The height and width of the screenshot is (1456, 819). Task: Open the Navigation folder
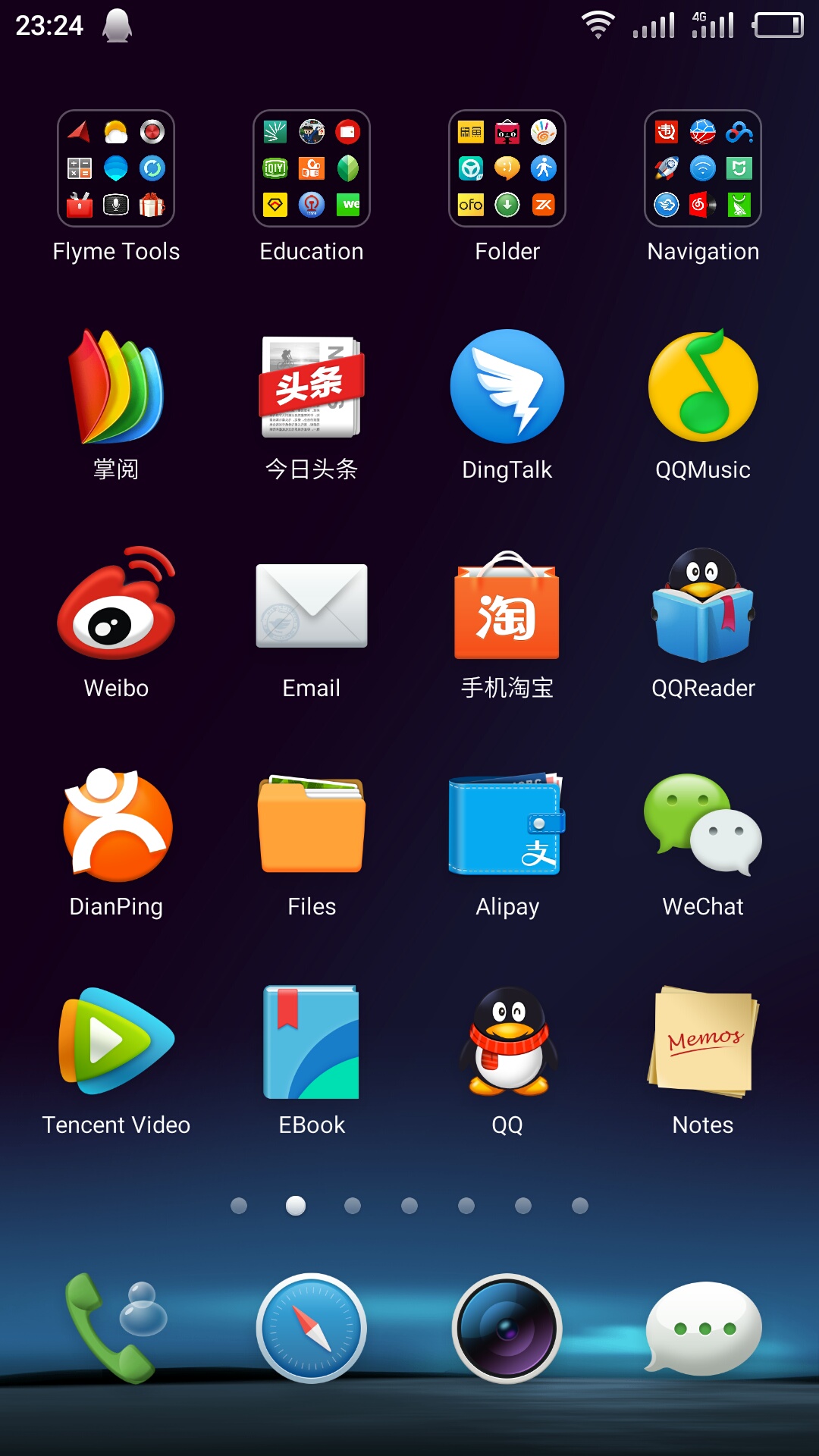pyautogui.click(x=703, y=168)
